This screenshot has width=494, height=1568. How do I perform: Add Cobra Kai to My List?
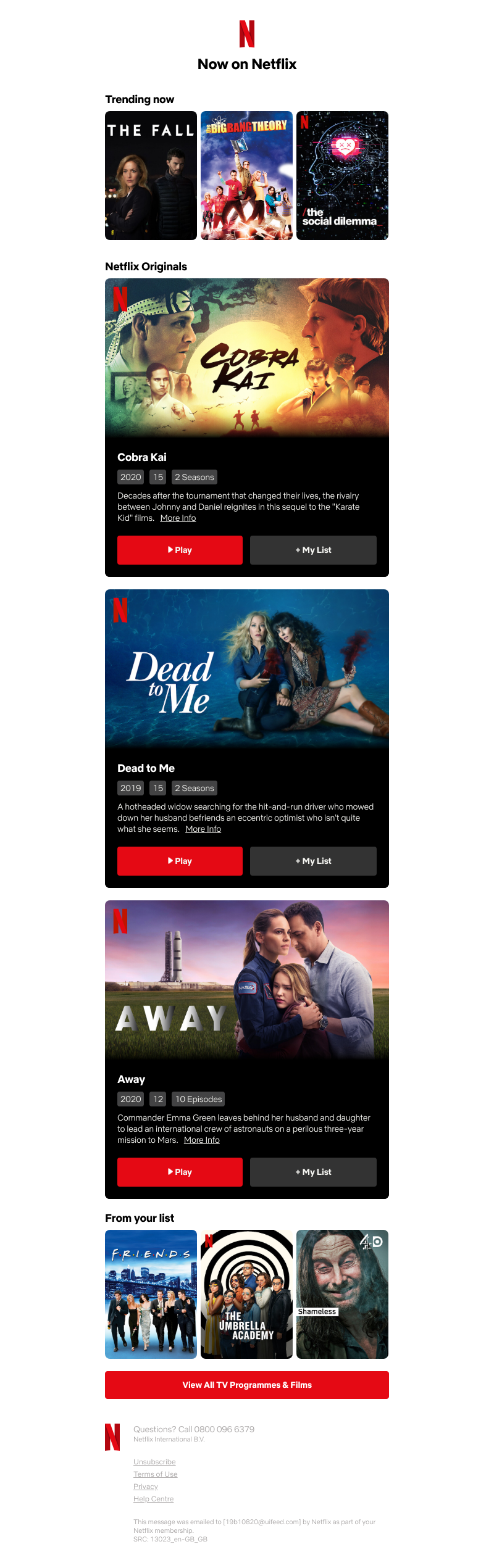[x=313, y=550]
